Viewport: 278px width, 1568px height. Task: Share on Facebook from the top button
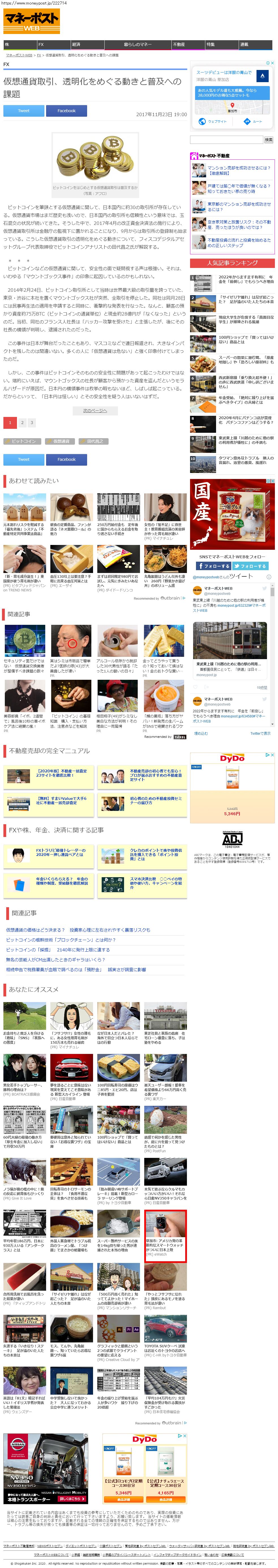pyautogui.click(x=66, y=111)
